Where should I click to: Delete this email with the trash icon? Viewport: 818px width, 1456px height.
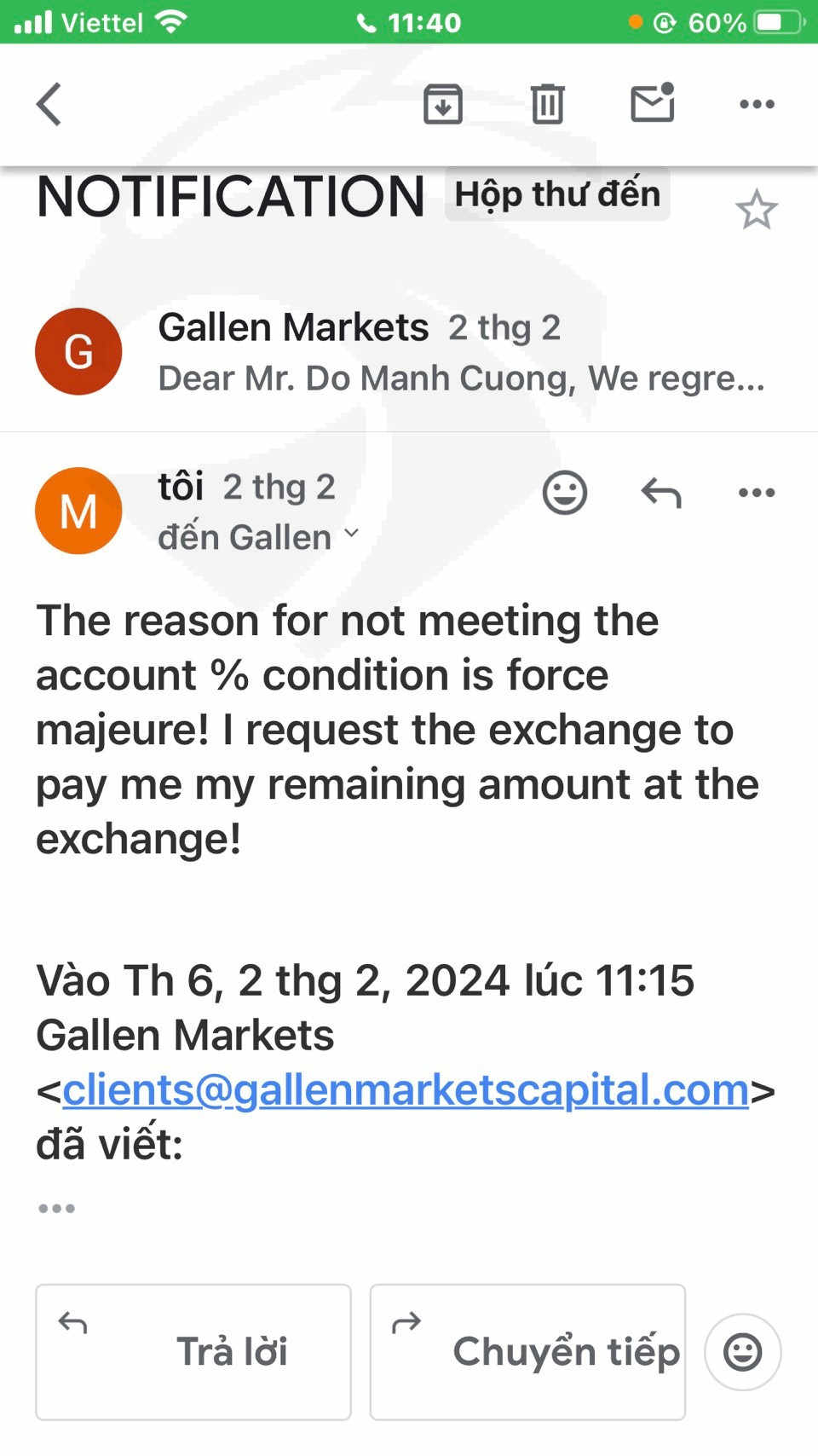[547, 104]
